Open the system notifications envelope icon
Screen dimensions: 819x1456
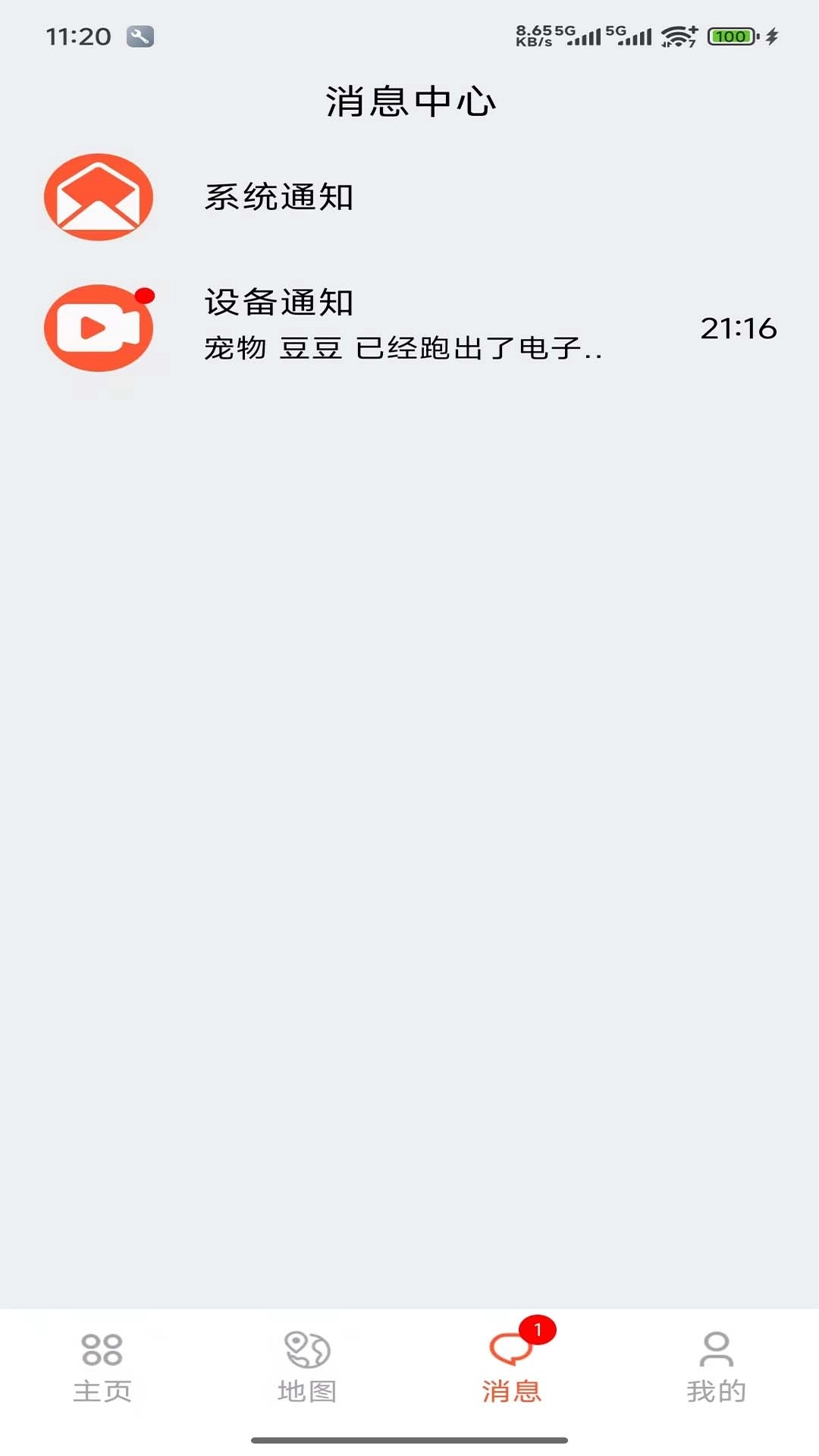tap(99, 196)
